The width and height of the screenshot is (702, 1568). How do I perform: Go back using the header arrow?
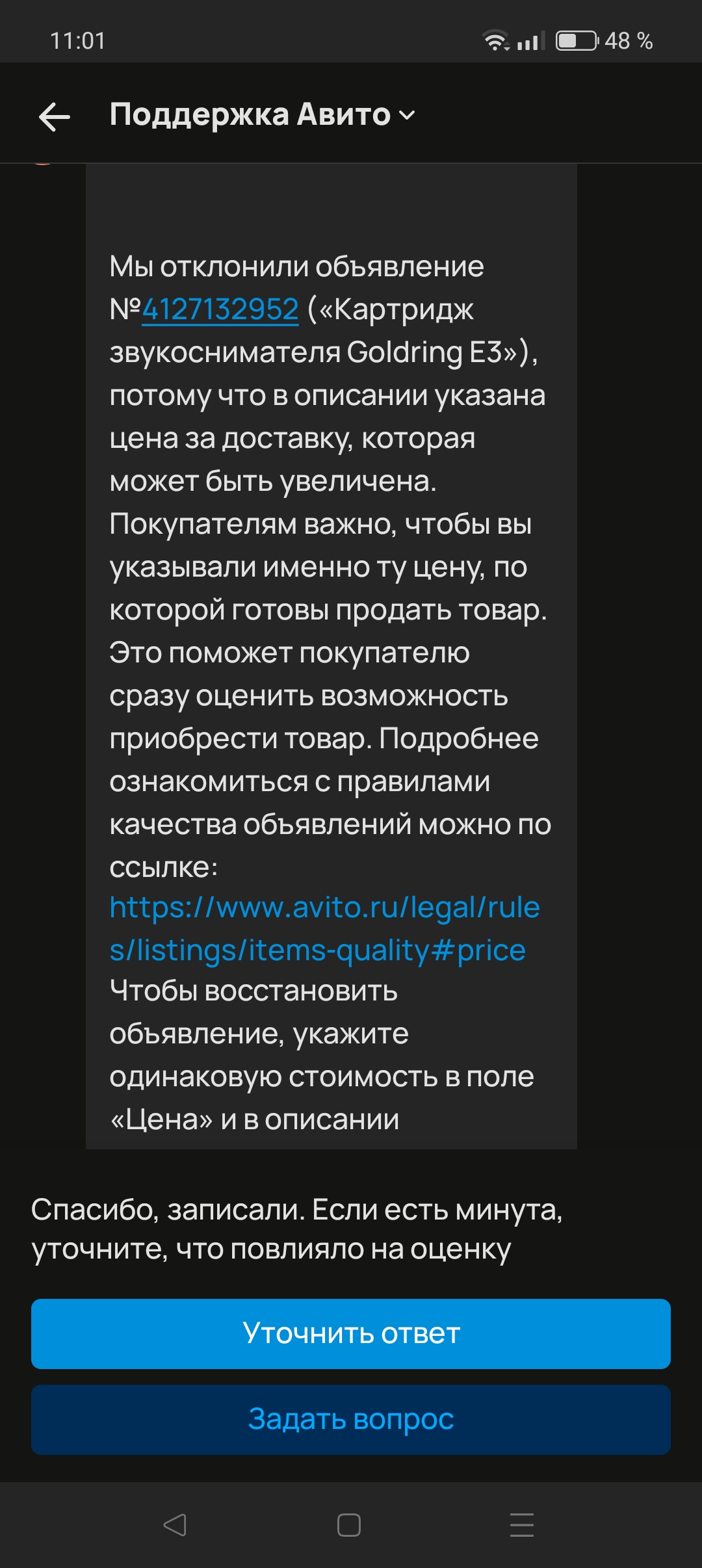tap(55, 116)
